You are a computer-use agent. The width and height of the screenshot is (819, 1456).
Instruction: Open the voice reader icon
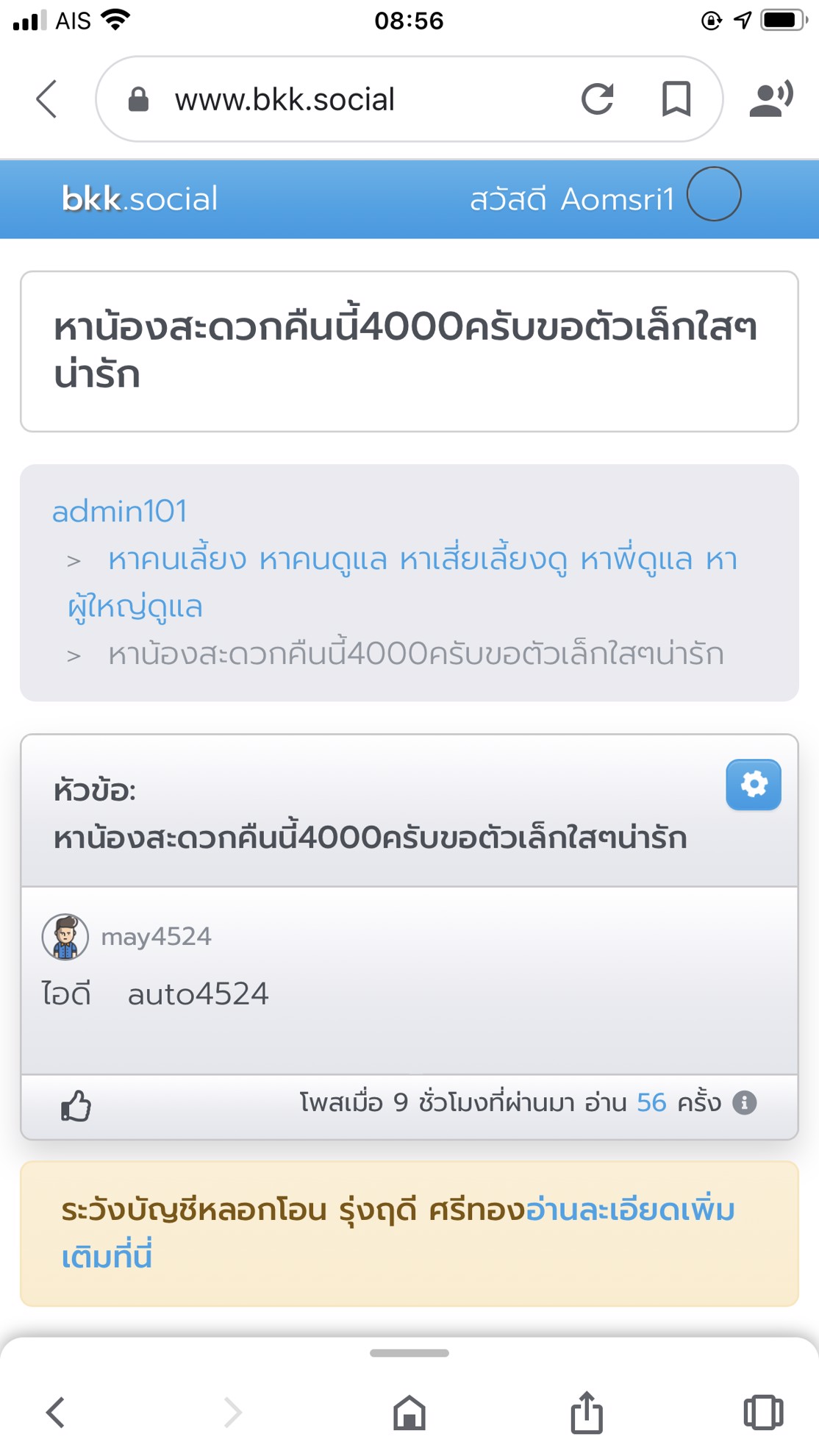770,99
